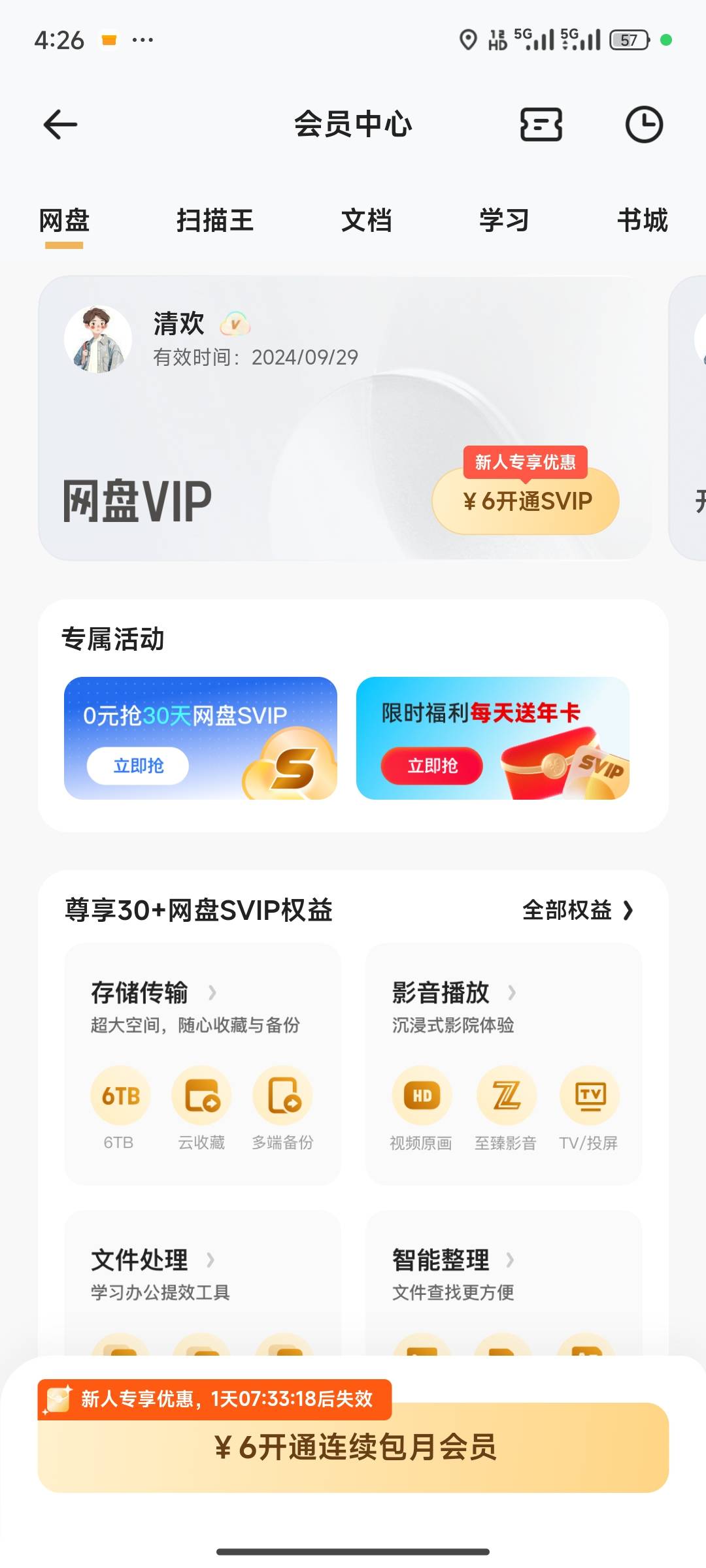Open the 清欢 profile avatar
This screenshot has height=1568, width=706.
tap(98, 340)
